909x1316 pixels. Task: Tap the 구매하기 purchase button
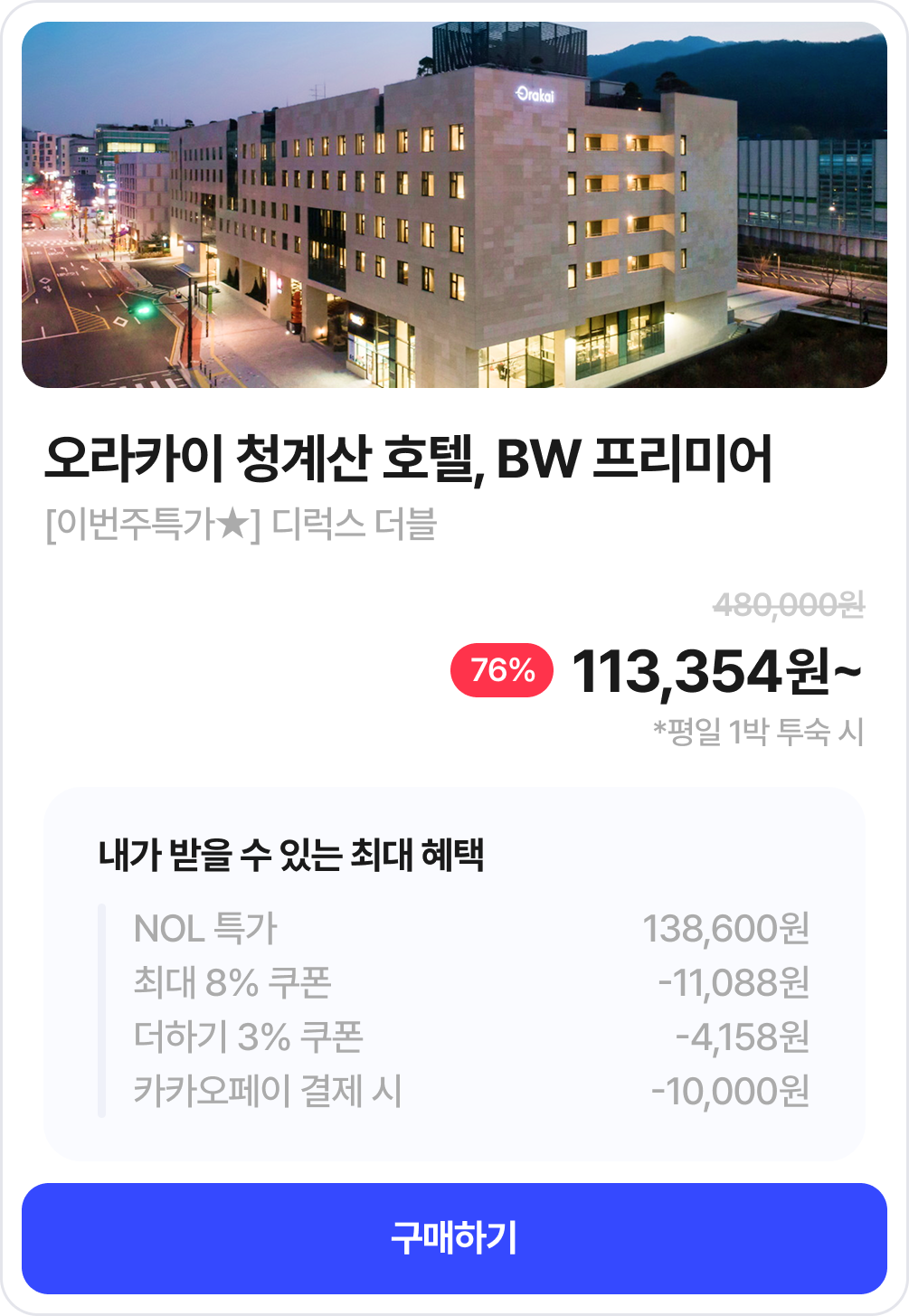pyautogui.click(x=454, y=1238)
